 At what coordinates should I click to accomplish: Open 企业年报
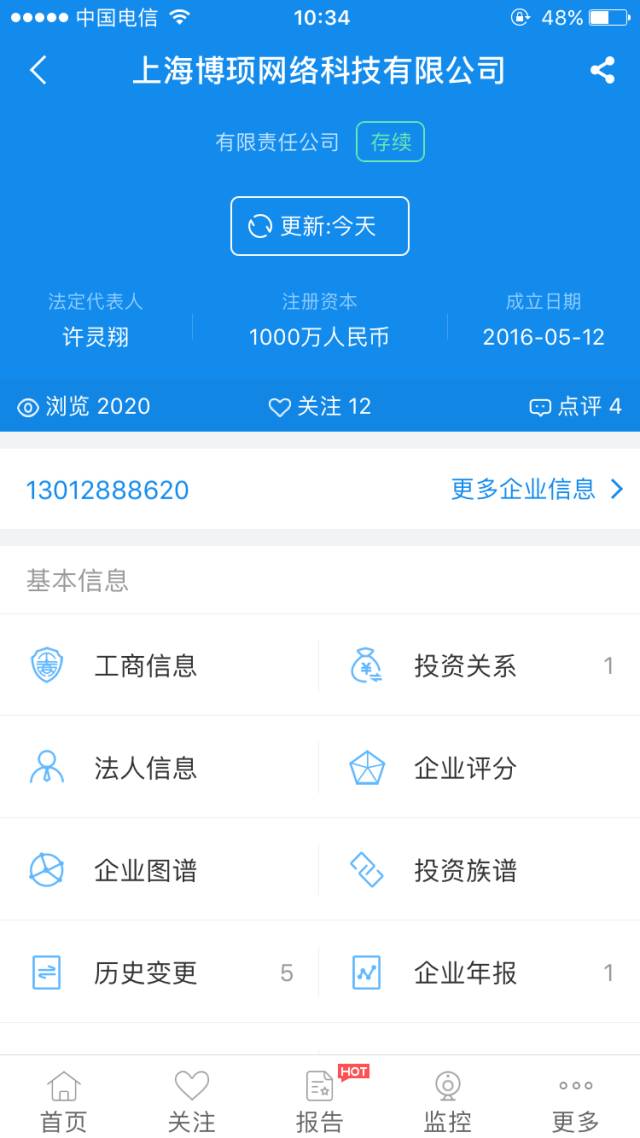point(480,973)
